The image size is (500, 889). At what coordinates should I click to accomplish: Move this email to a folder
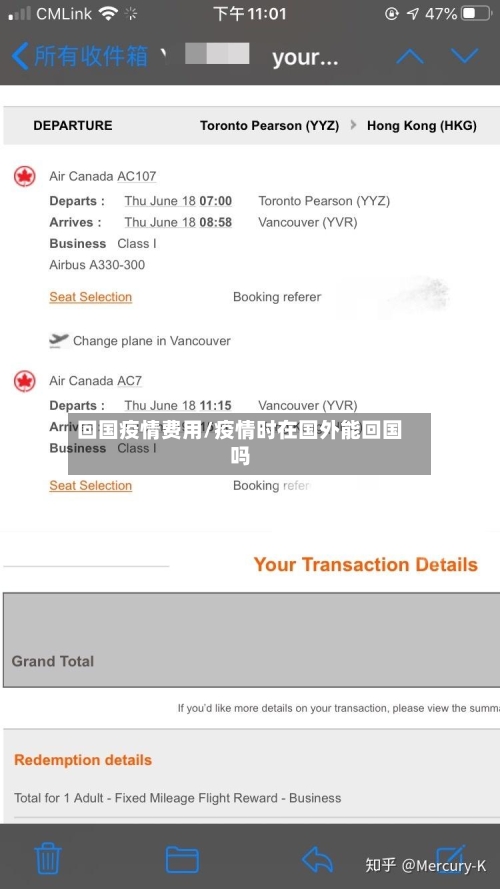pos(182,860)
